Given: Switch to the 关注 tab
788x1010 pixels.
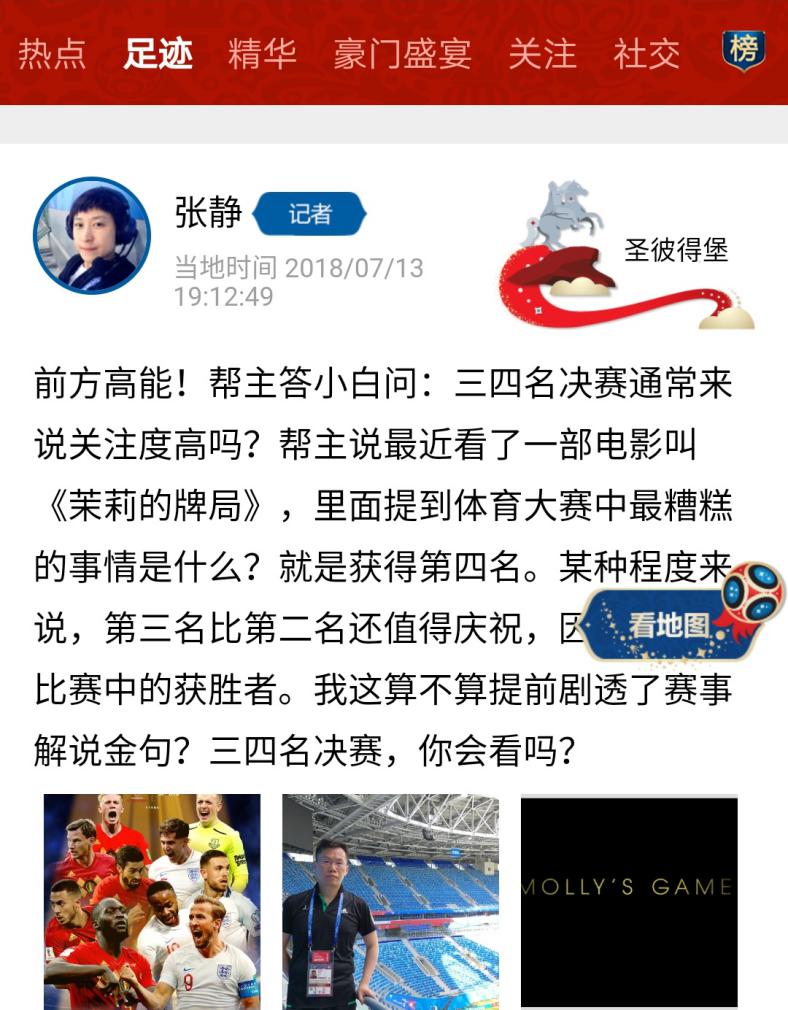Looking at the screenshot, I should tap(542, 53).
